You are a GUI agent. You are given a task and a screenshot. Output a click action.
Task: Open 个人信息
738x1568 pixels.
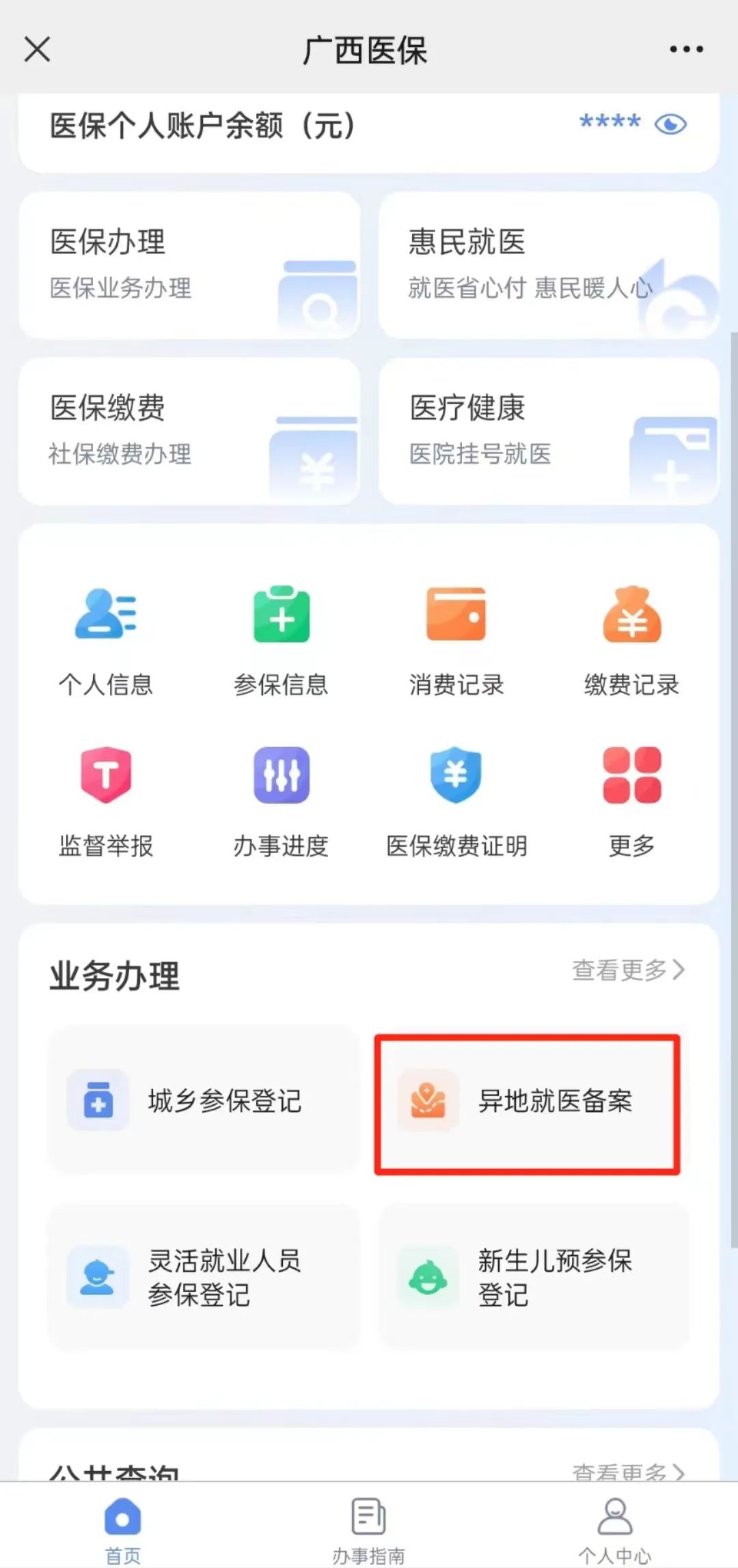[x=106, y=641]
